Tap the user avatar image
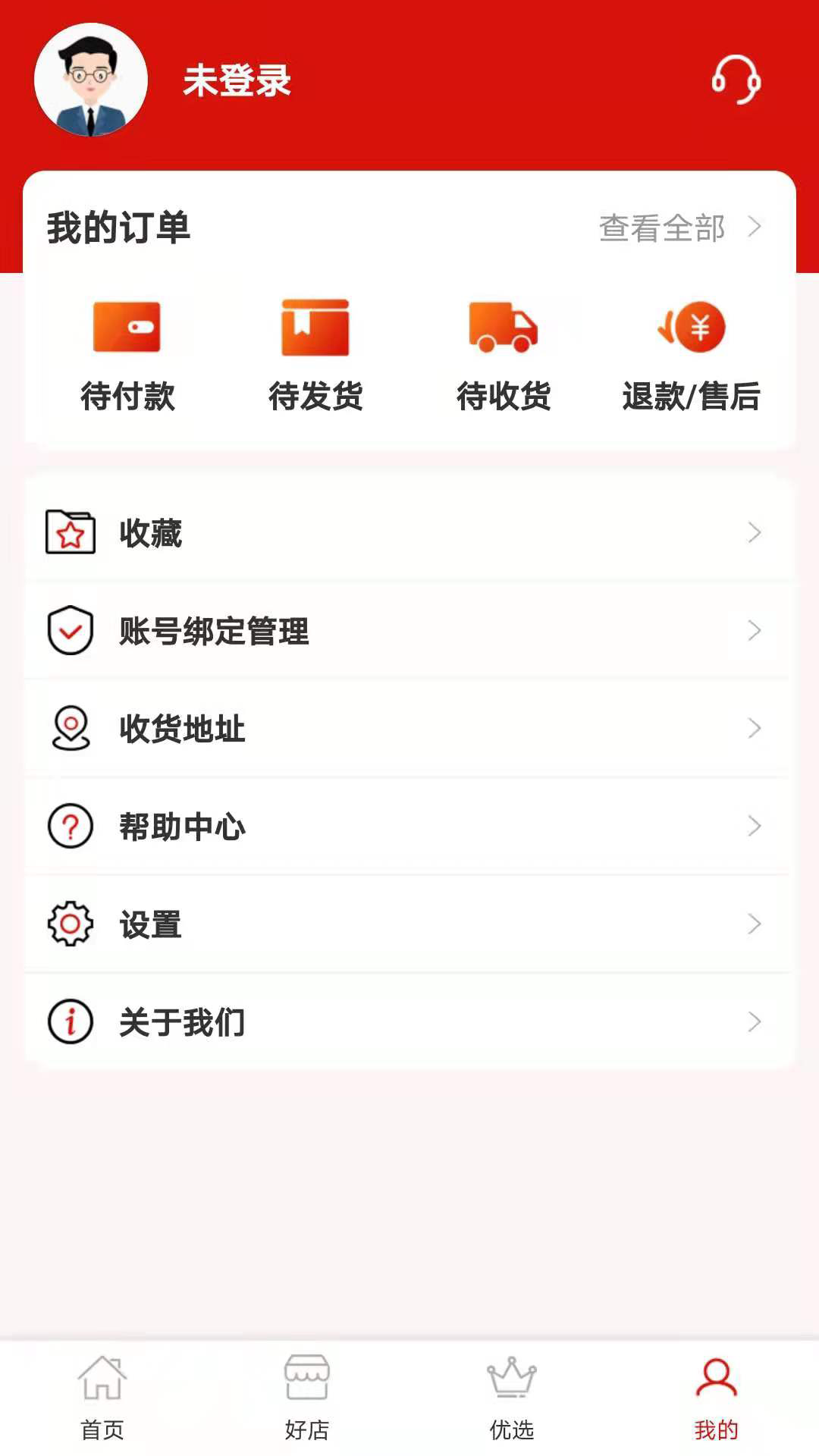819x1456 pixels. pos(93,80)
